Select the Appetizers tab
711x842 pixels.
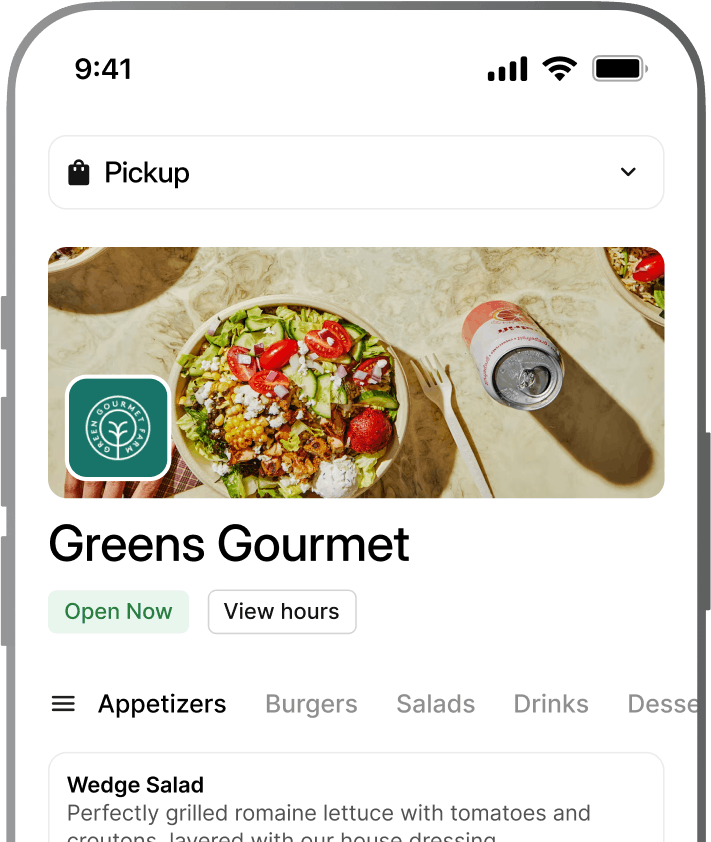[x=162, y=704]
